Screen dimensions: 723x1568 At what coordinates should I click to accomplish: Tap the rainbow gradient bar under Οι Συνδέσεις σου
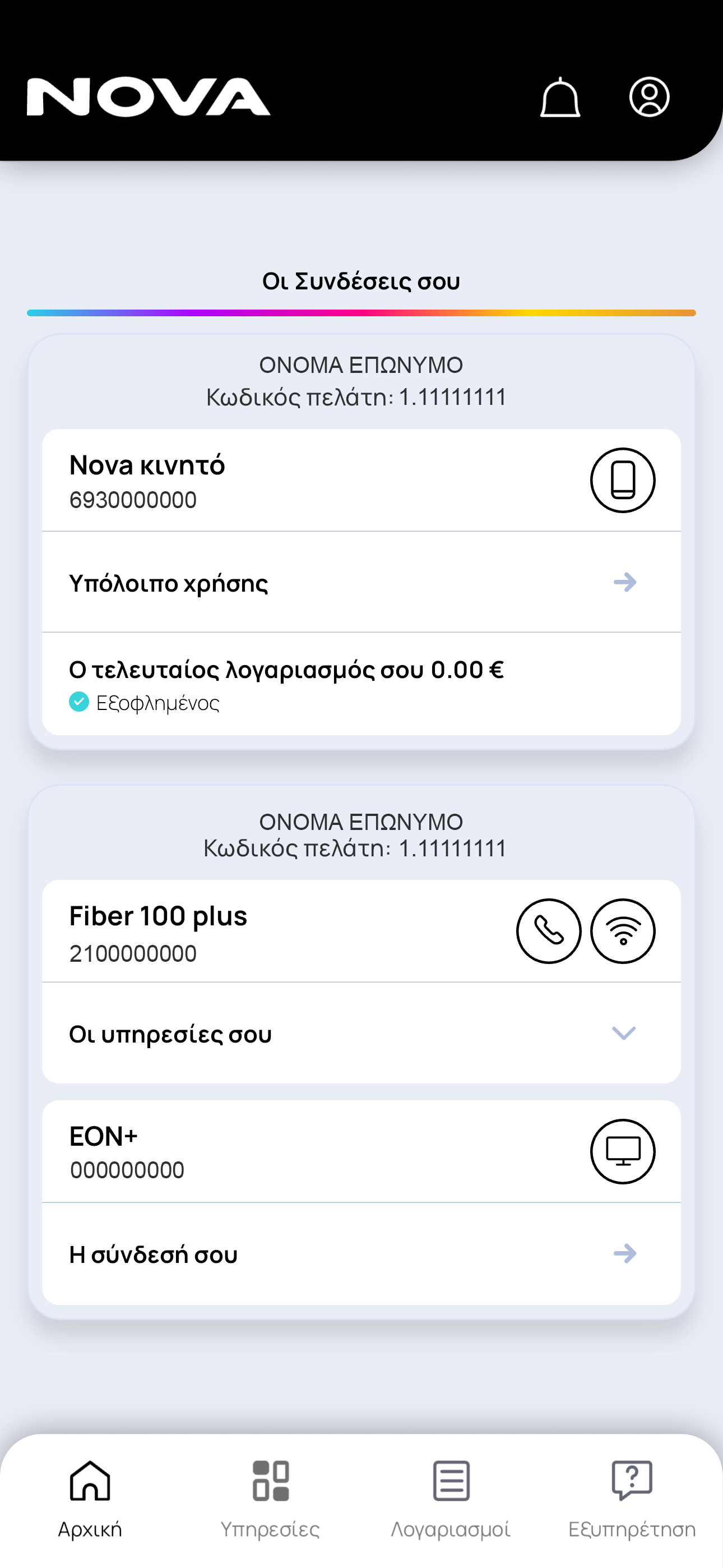pos(361,312)
